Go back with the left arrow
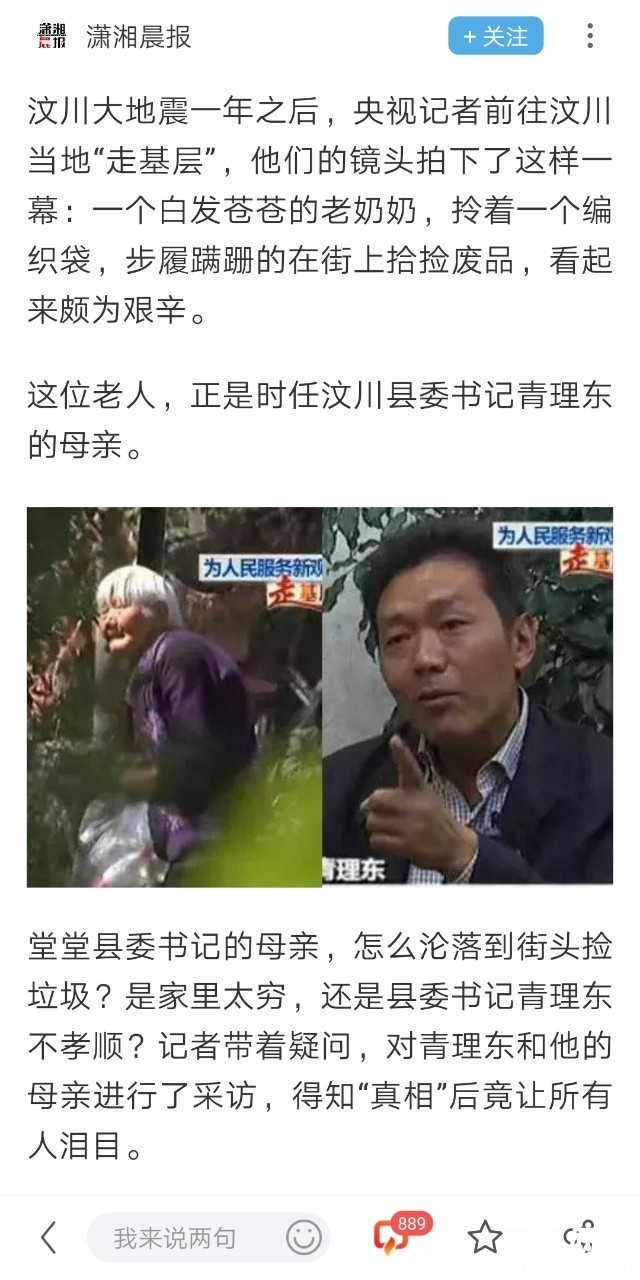 click(48, 1238)
